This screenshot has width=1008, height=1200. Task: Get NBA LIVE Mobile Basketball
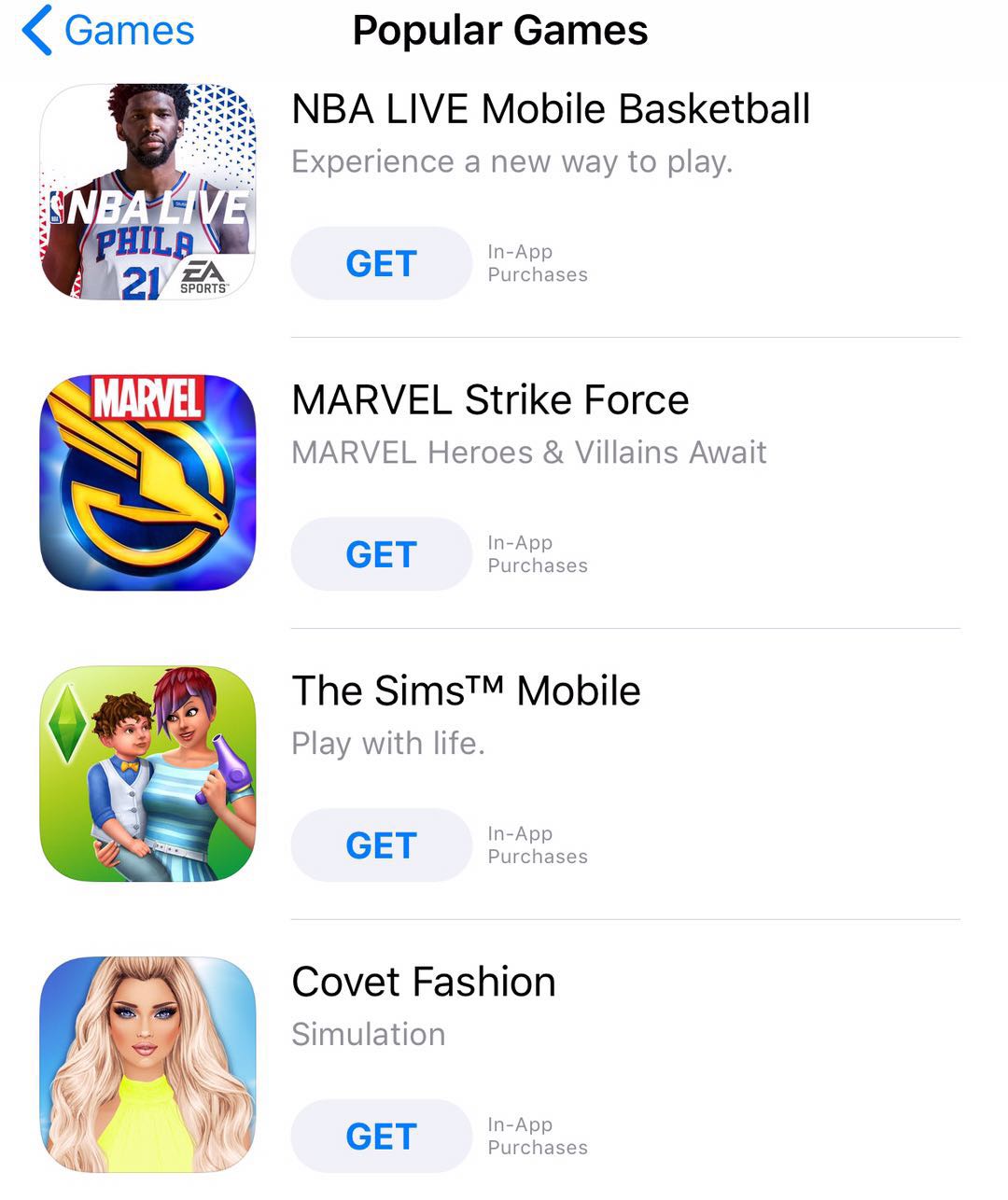click(381, 264)
